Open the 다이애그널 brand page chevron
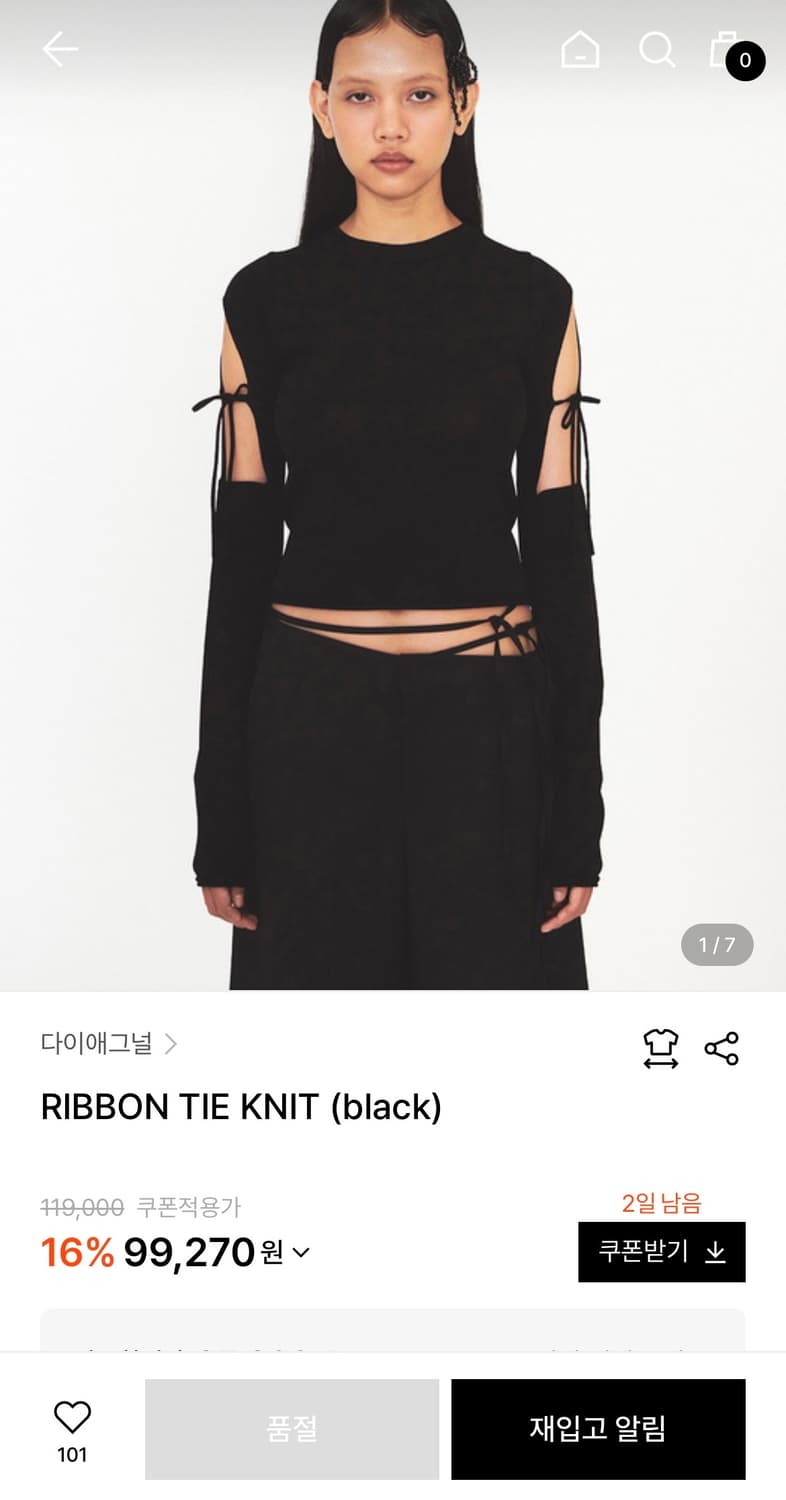786x1500 pixels. click(x=174, y=1044)
